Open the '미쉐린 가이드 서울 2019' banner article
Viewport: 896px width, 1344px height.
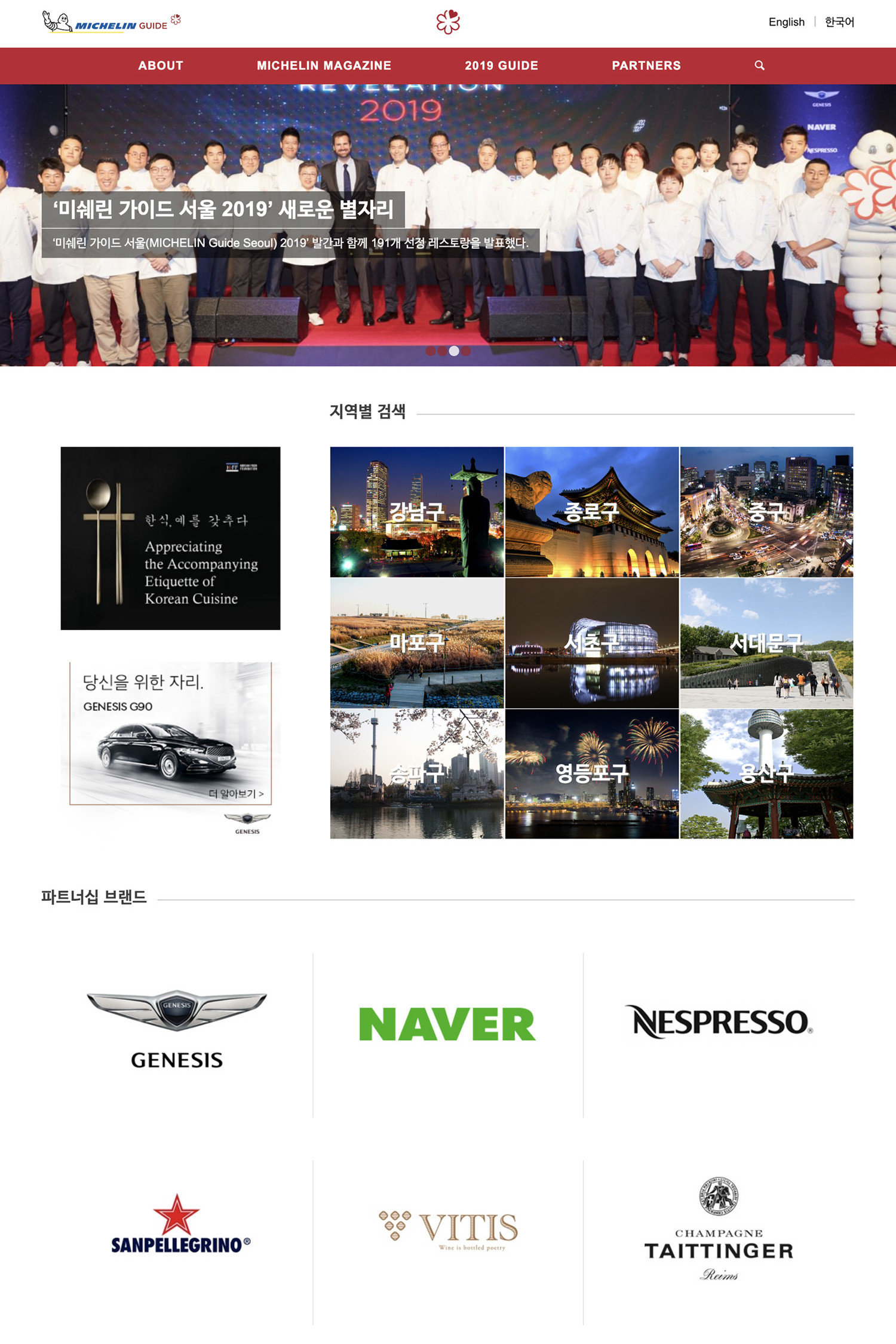223,209
